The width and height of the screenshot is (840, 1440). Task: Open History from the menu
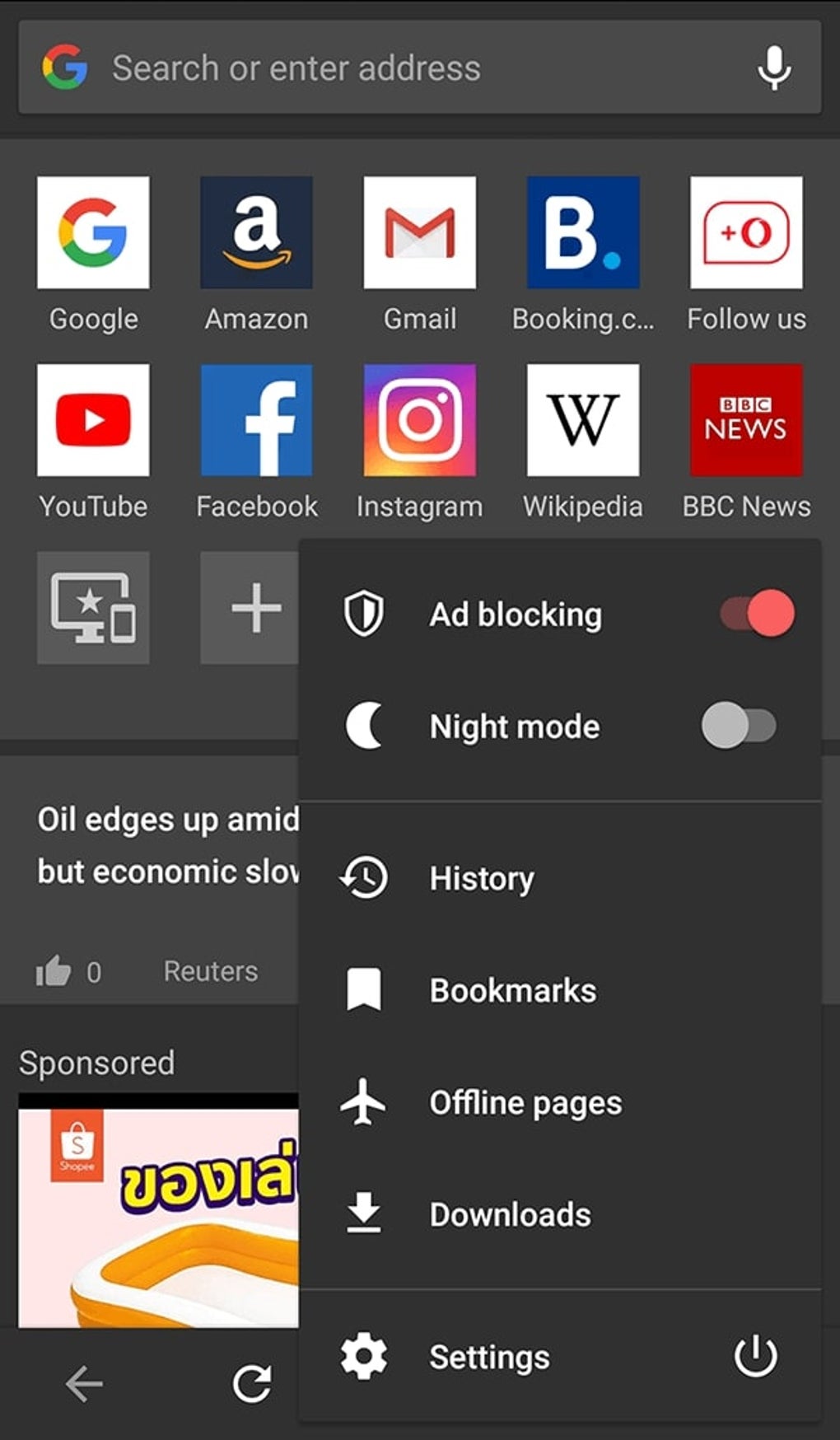[482, 878]
